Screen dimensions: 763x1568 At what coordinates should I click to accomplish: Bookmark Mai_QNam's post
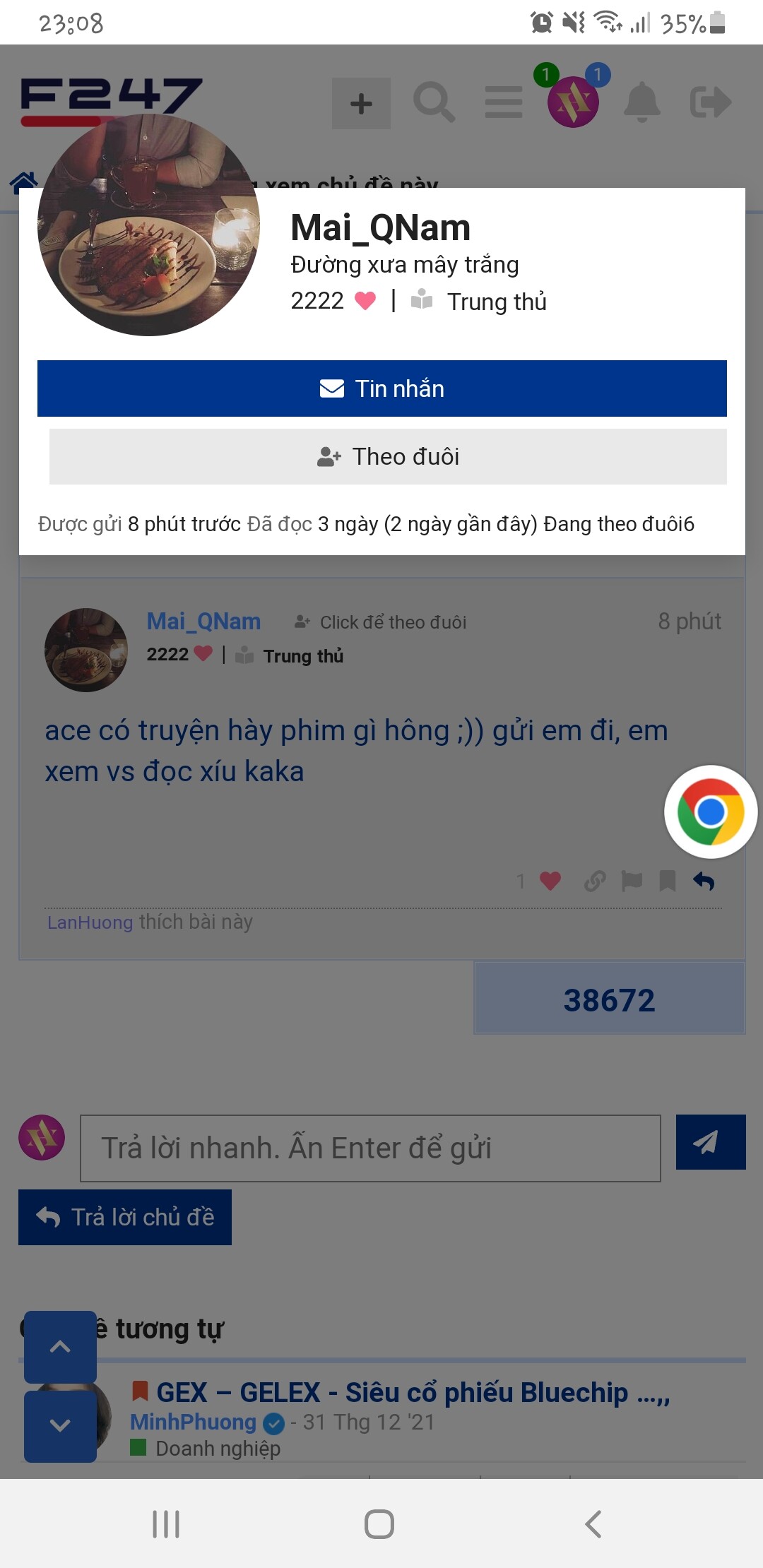667,881
